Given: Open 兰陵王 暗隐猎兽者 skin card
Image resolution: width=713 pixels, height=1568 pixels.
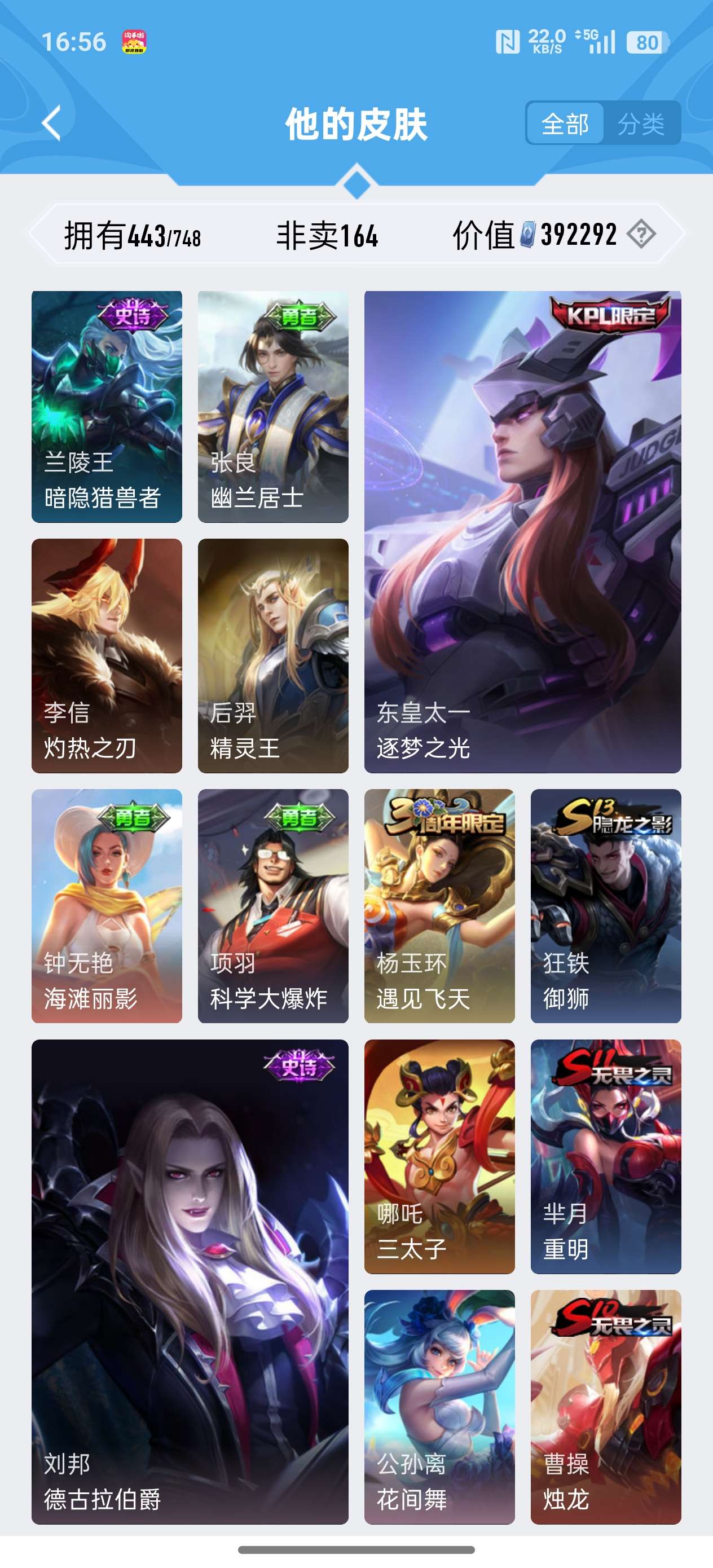Looking at the screenshot, I should (x=107, y=407).
